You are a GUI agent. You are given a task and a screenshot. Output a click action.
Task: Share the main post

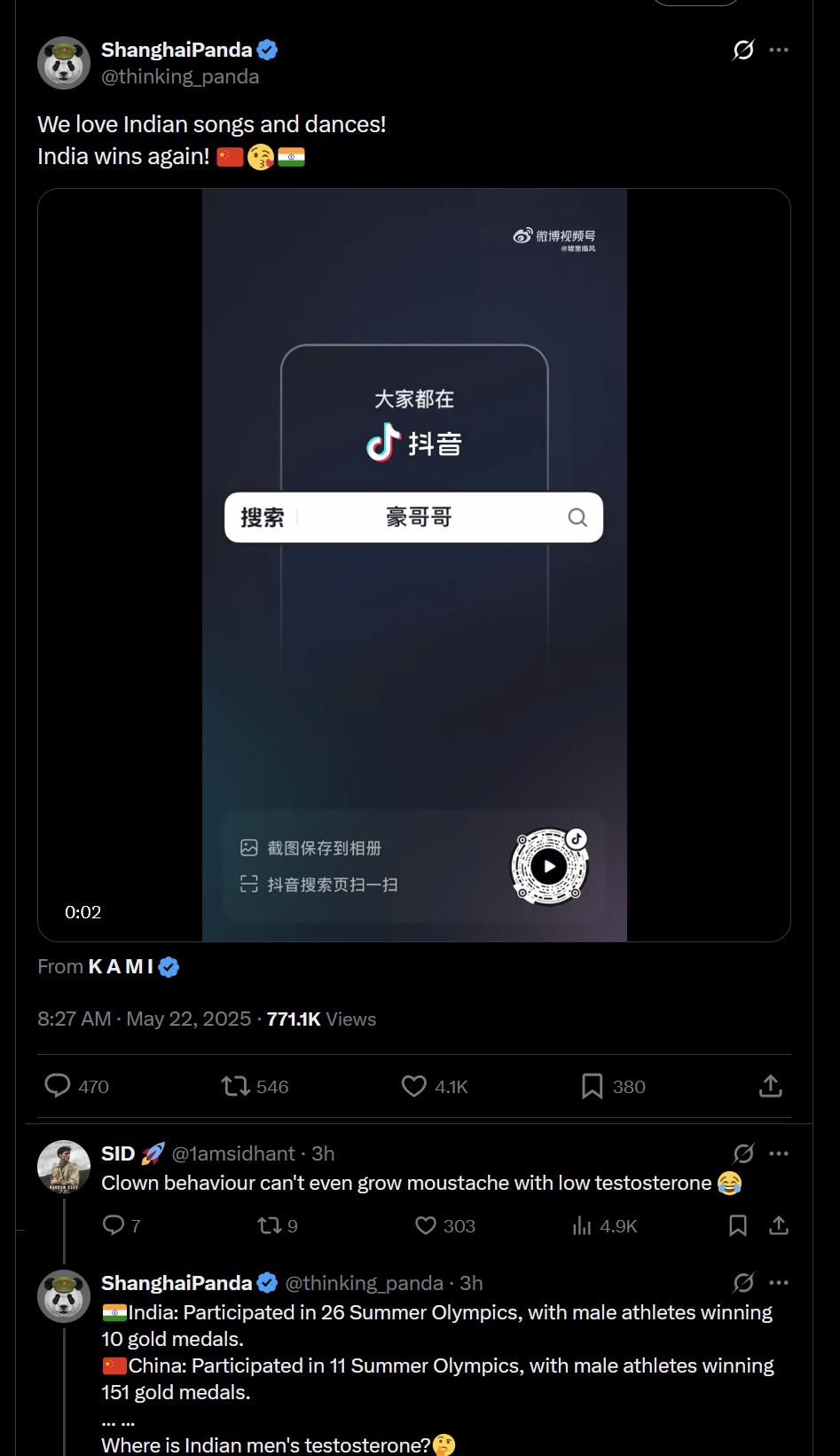point(771,1086)
